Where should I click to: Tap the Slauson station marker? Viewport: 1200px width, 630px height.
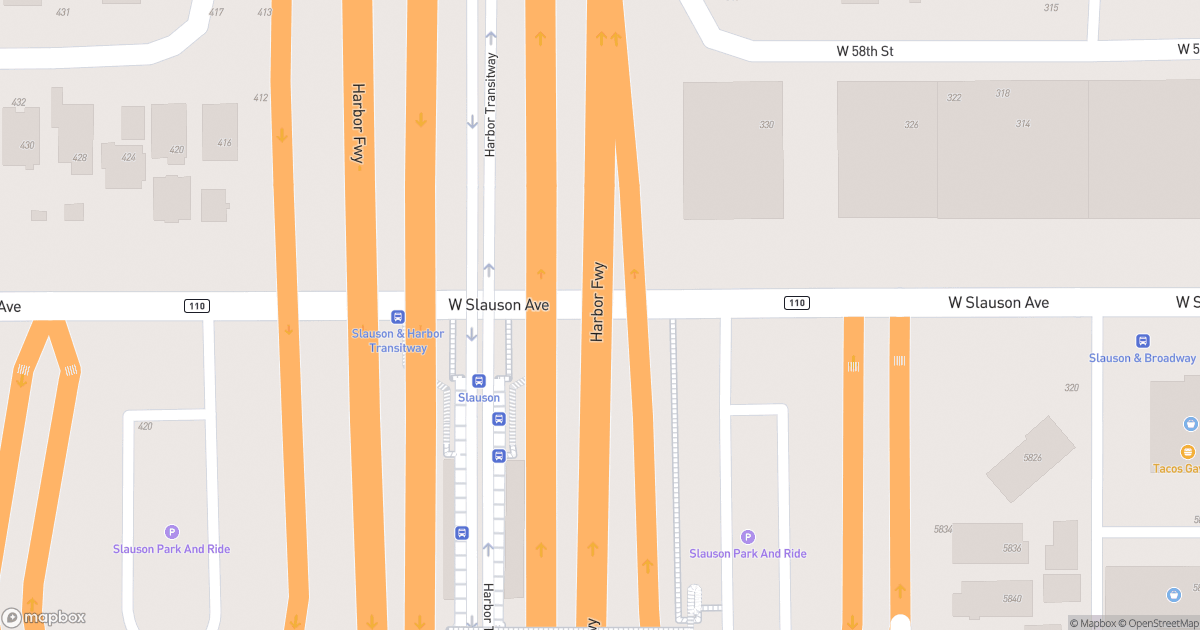click(x=478, y=381)
